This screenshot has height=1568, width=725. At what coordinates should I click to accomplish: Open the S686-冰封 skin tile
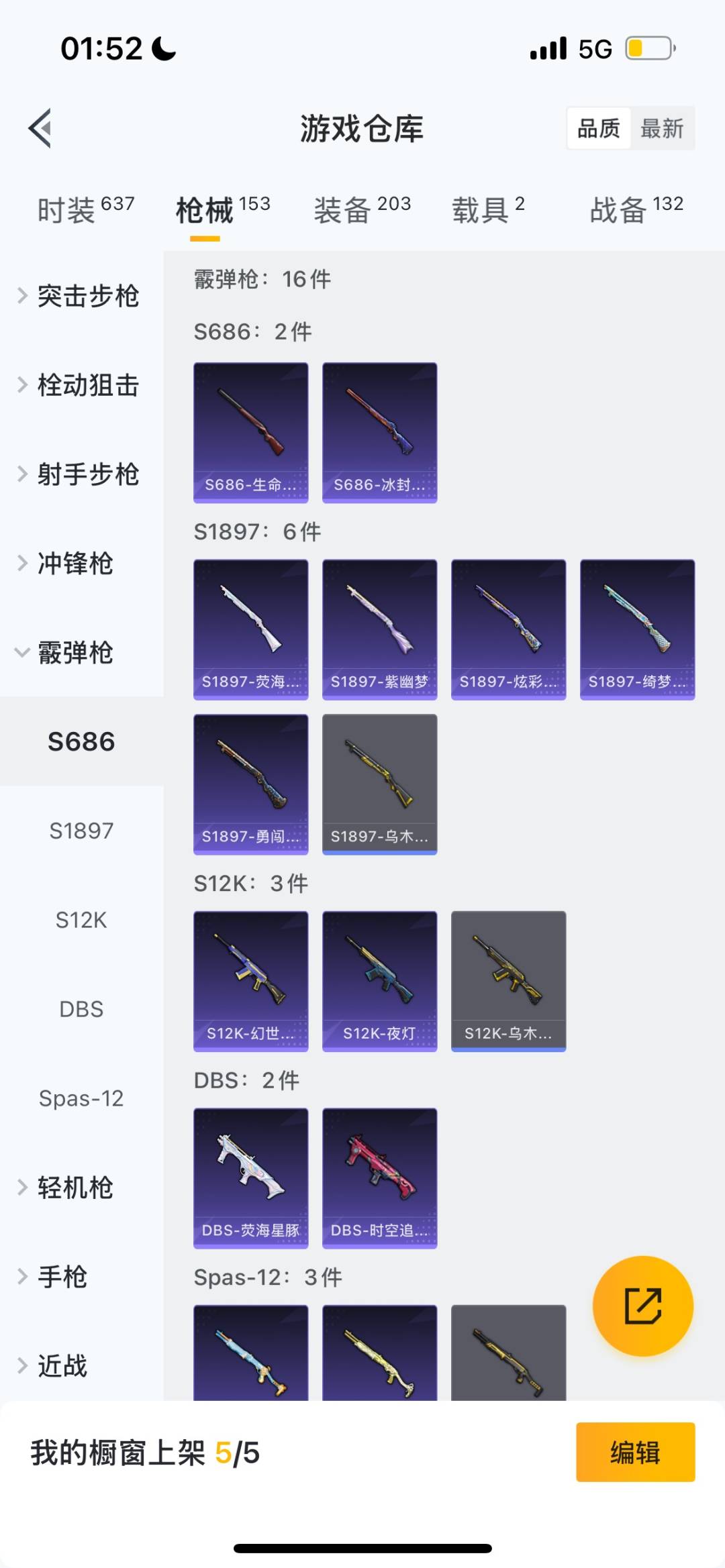pyautogui.click(x=379, y=432)
